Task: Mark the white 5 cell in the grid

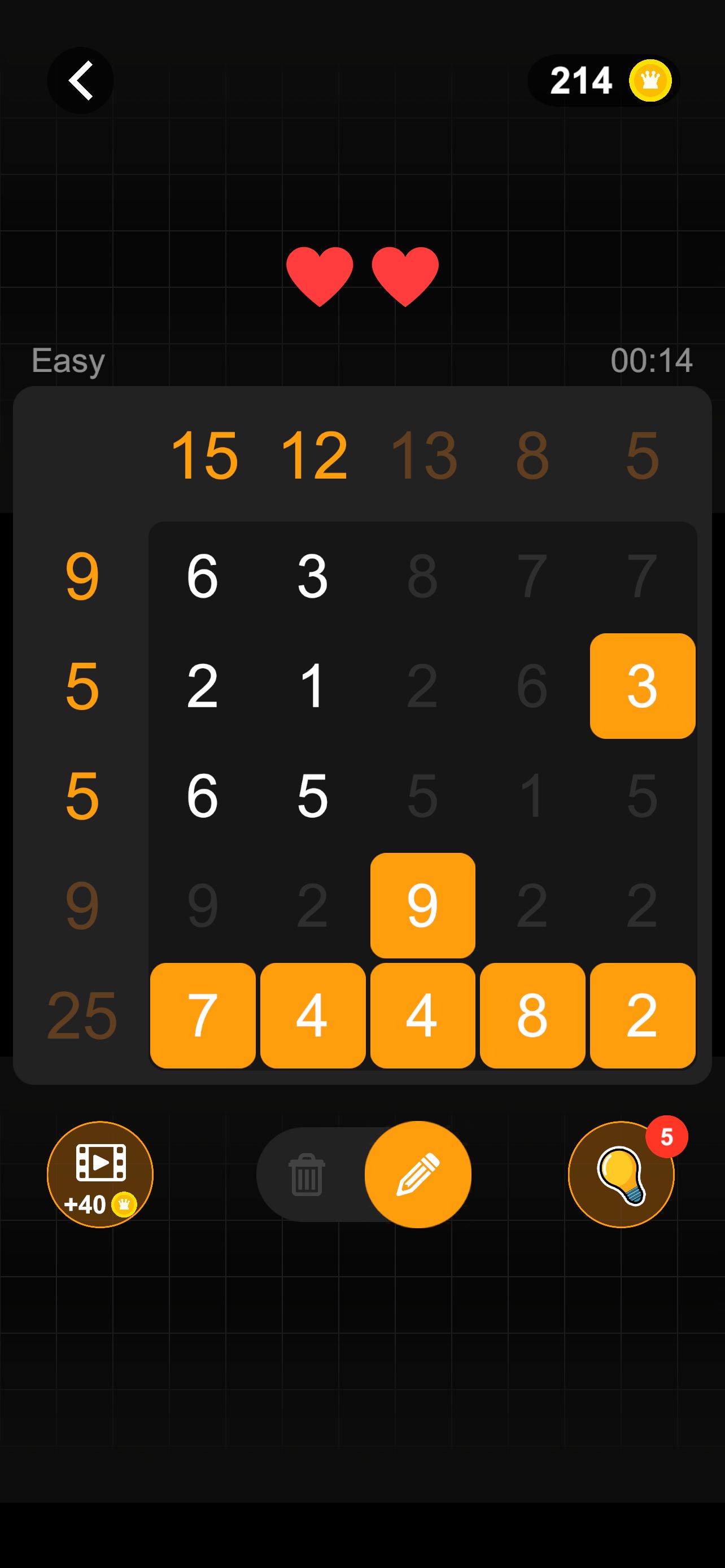Action: point(313,795)
